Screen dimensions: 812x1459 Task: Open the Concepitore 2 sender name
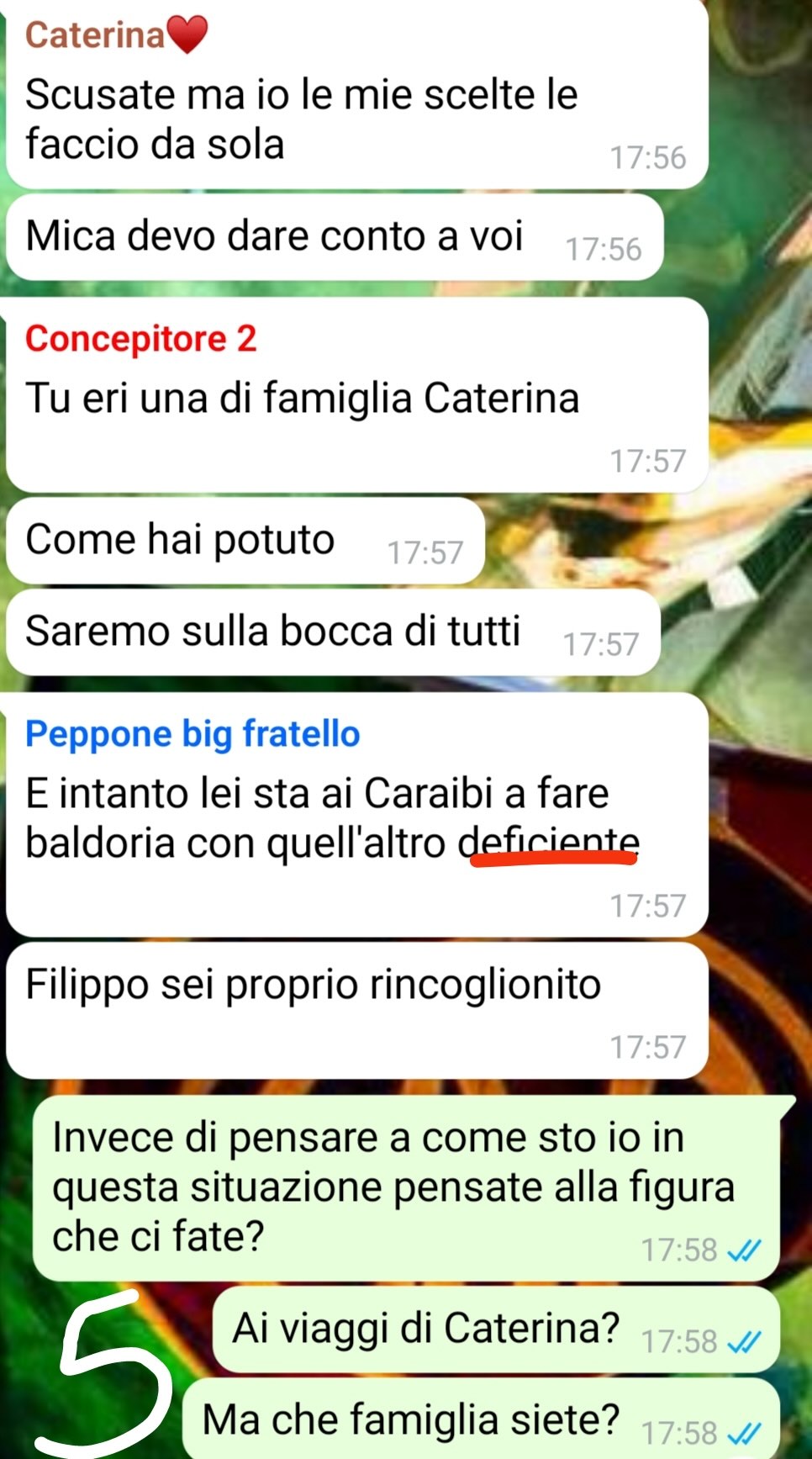(x=140, y=339)
